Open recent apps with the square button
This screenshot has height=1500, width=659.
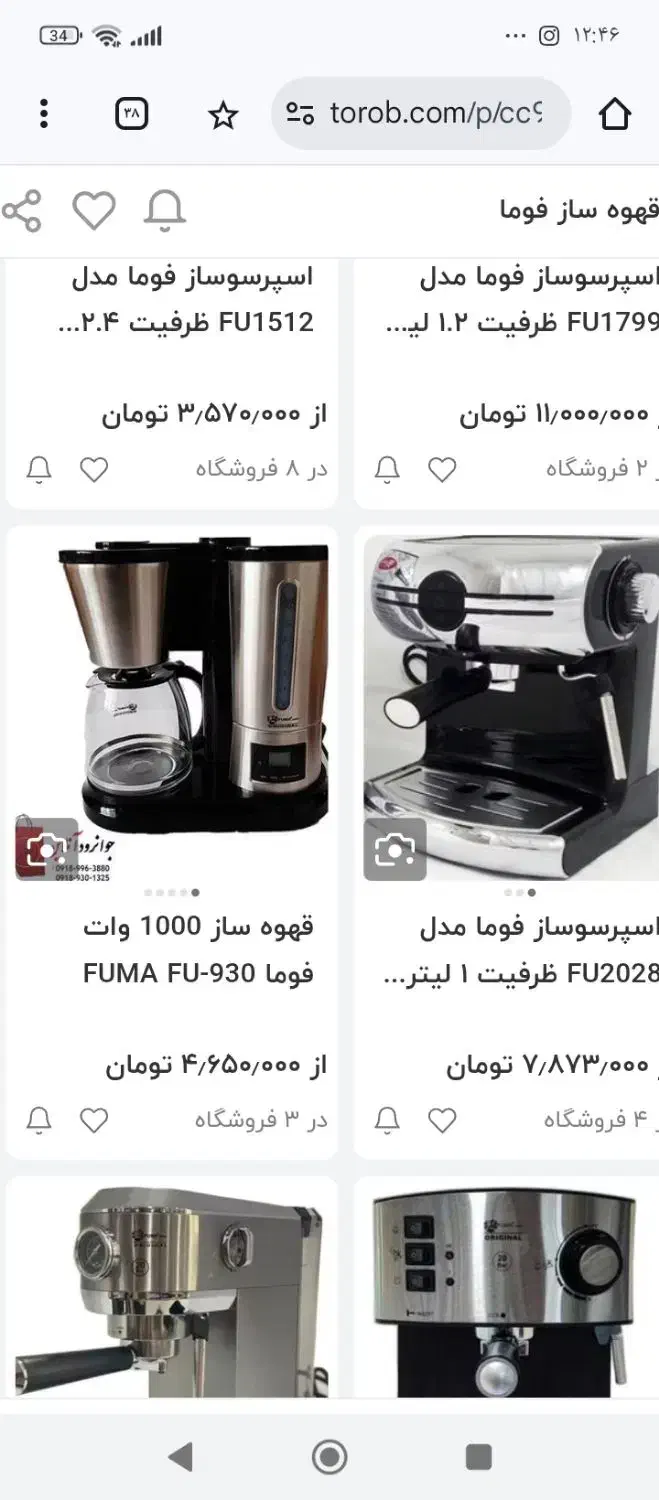click(x=479, y=1456)
